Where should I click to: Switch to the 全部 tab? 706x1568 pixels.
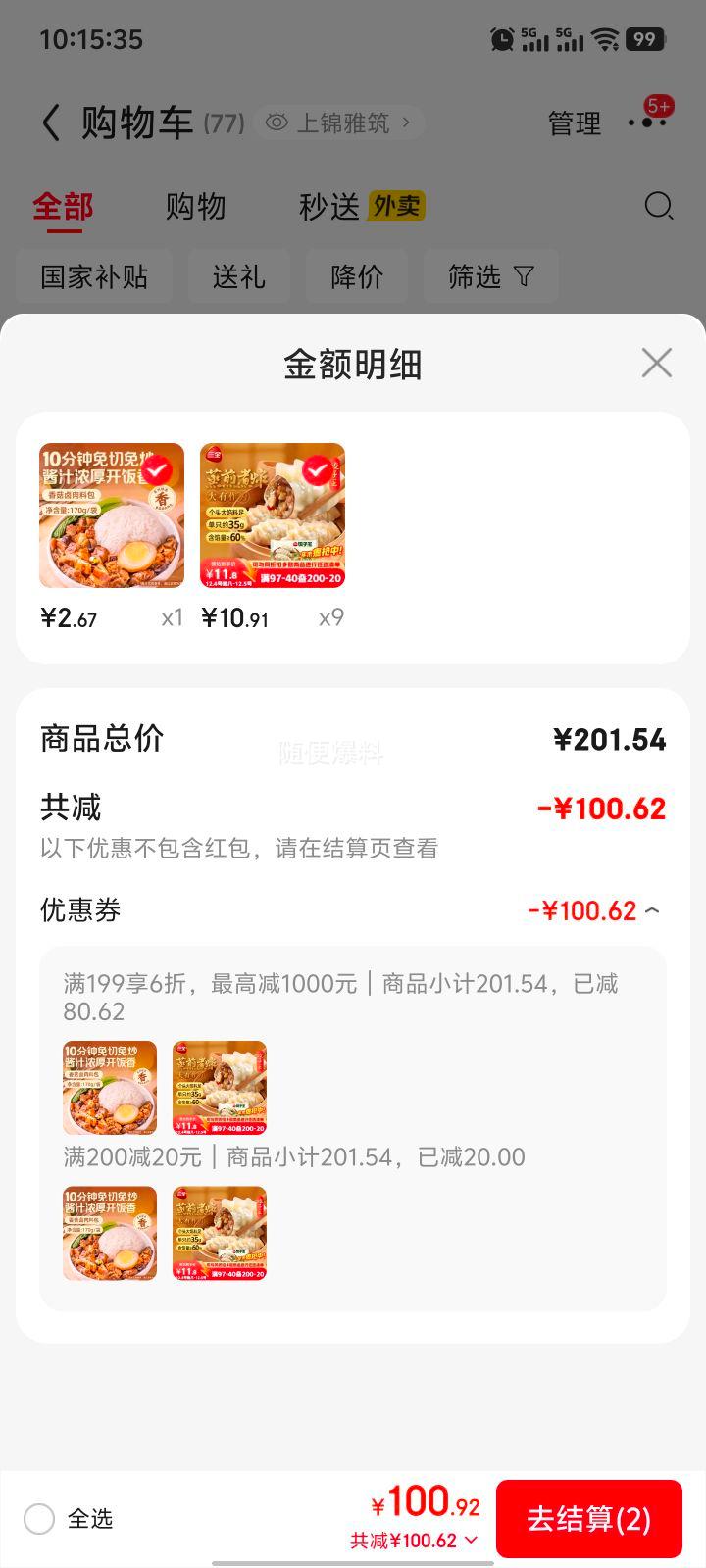63,207
